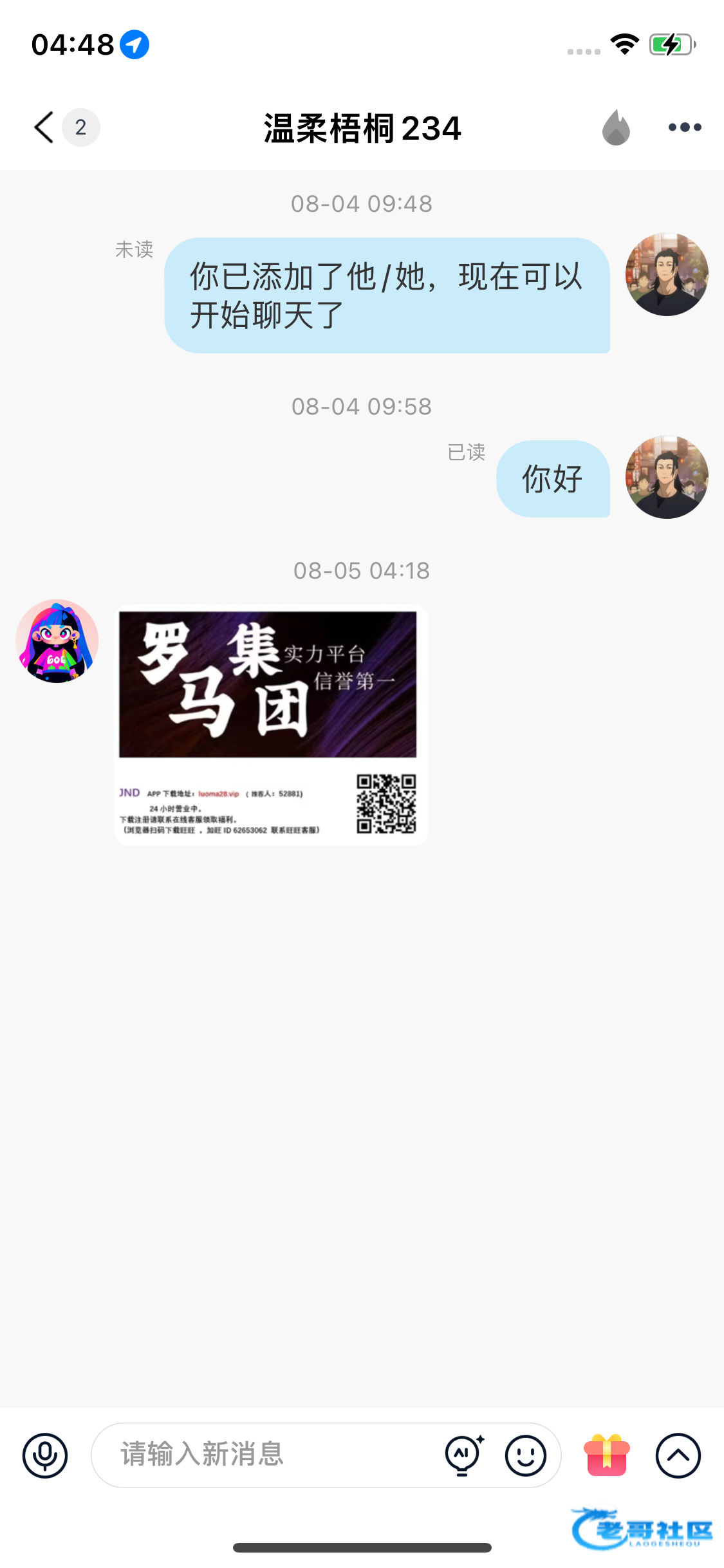Tap my avatar beside the 你好 message
Viewport: 724px width, 1568px height.
(667, 477)
